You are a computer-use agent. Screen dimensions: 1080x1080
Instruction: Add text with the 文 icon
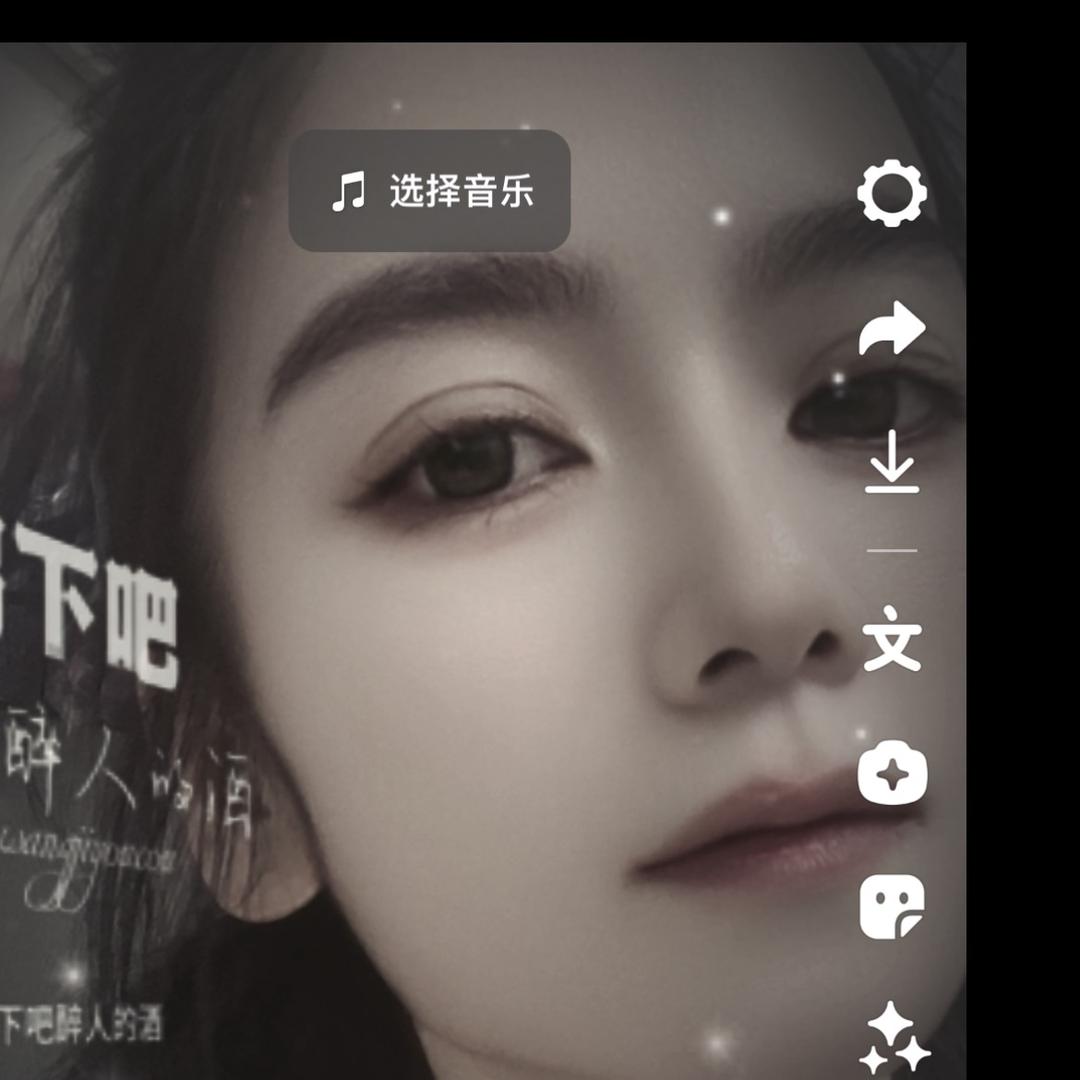[891, 641]
